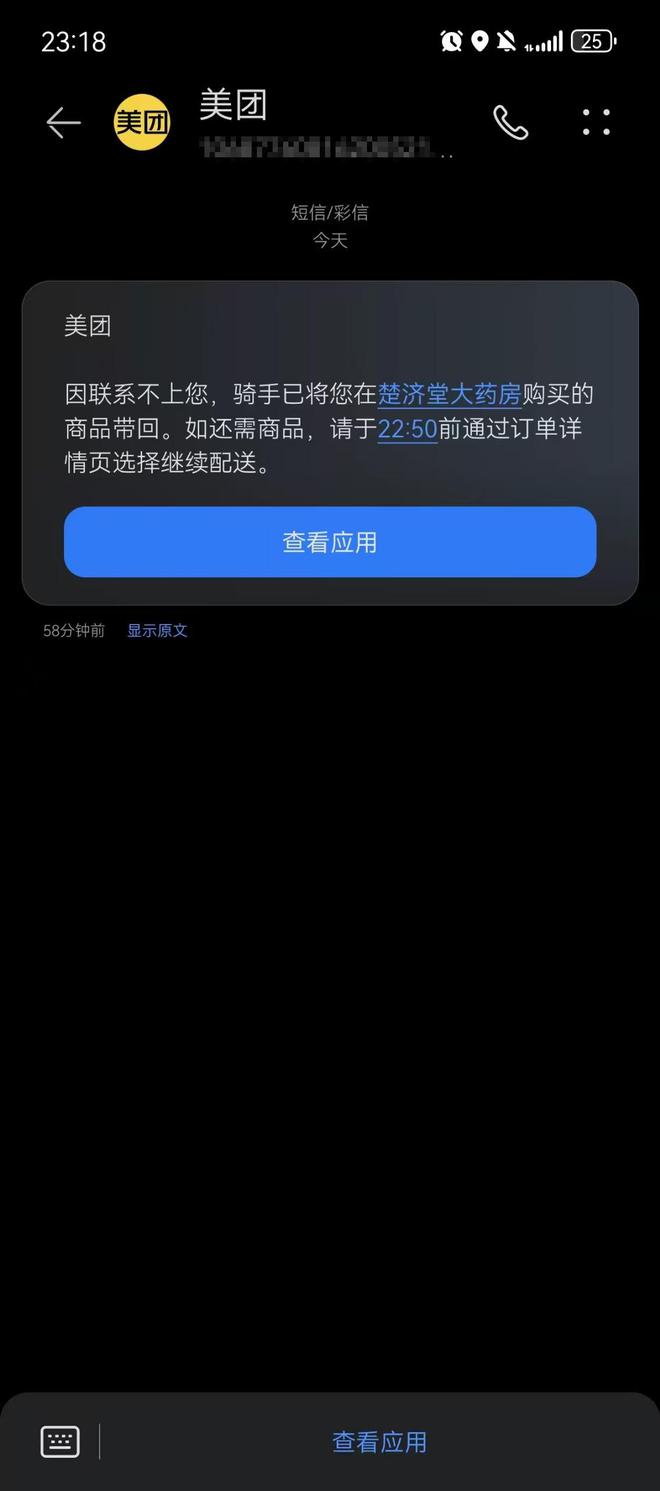Tap the 22:50 time link
660x1491 pixels.
coord(407,429)
